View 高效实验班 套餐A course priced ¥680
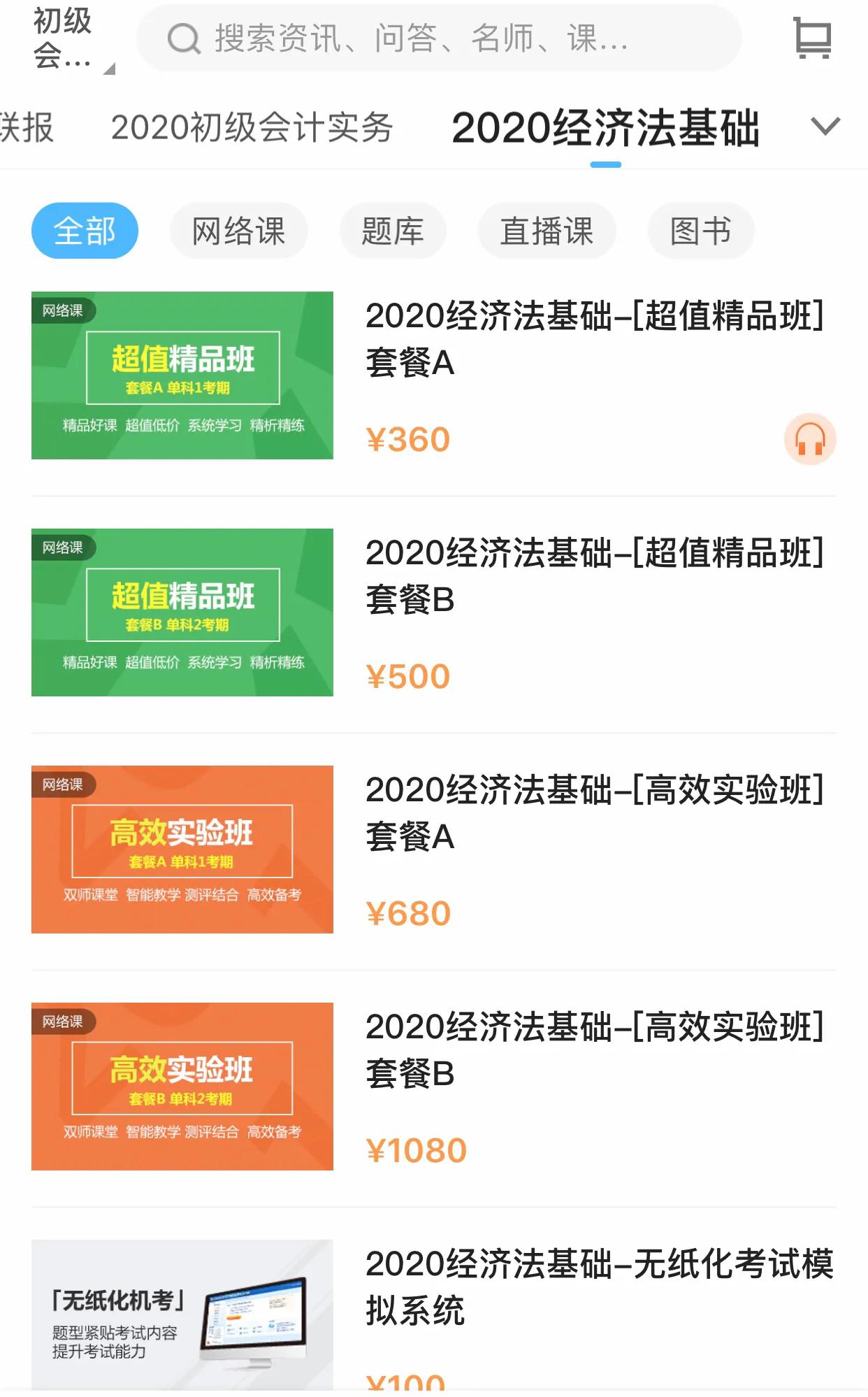868x1397 pixels. pos(594,812)
